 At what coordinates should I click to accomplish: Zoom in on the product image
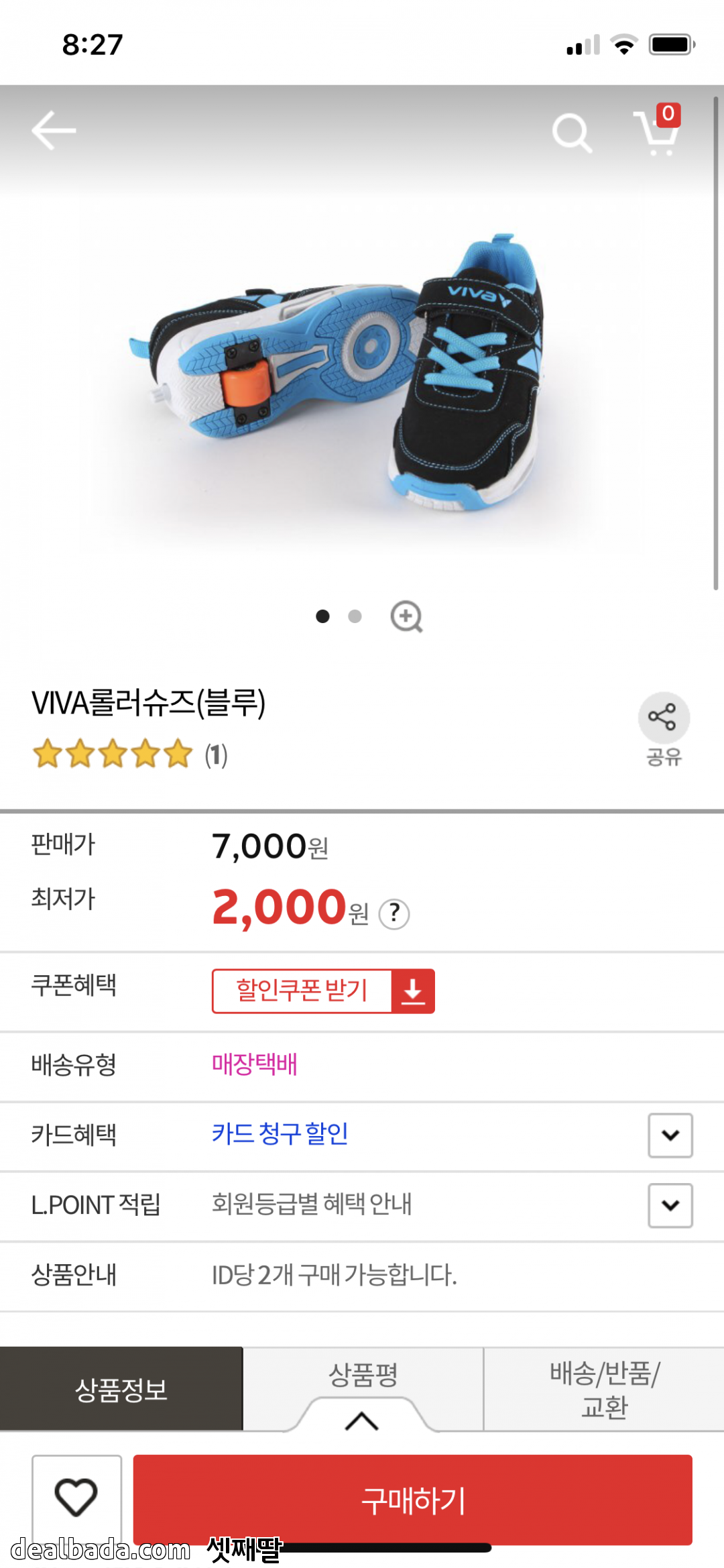pyautogui.click(x=406, y=616)
